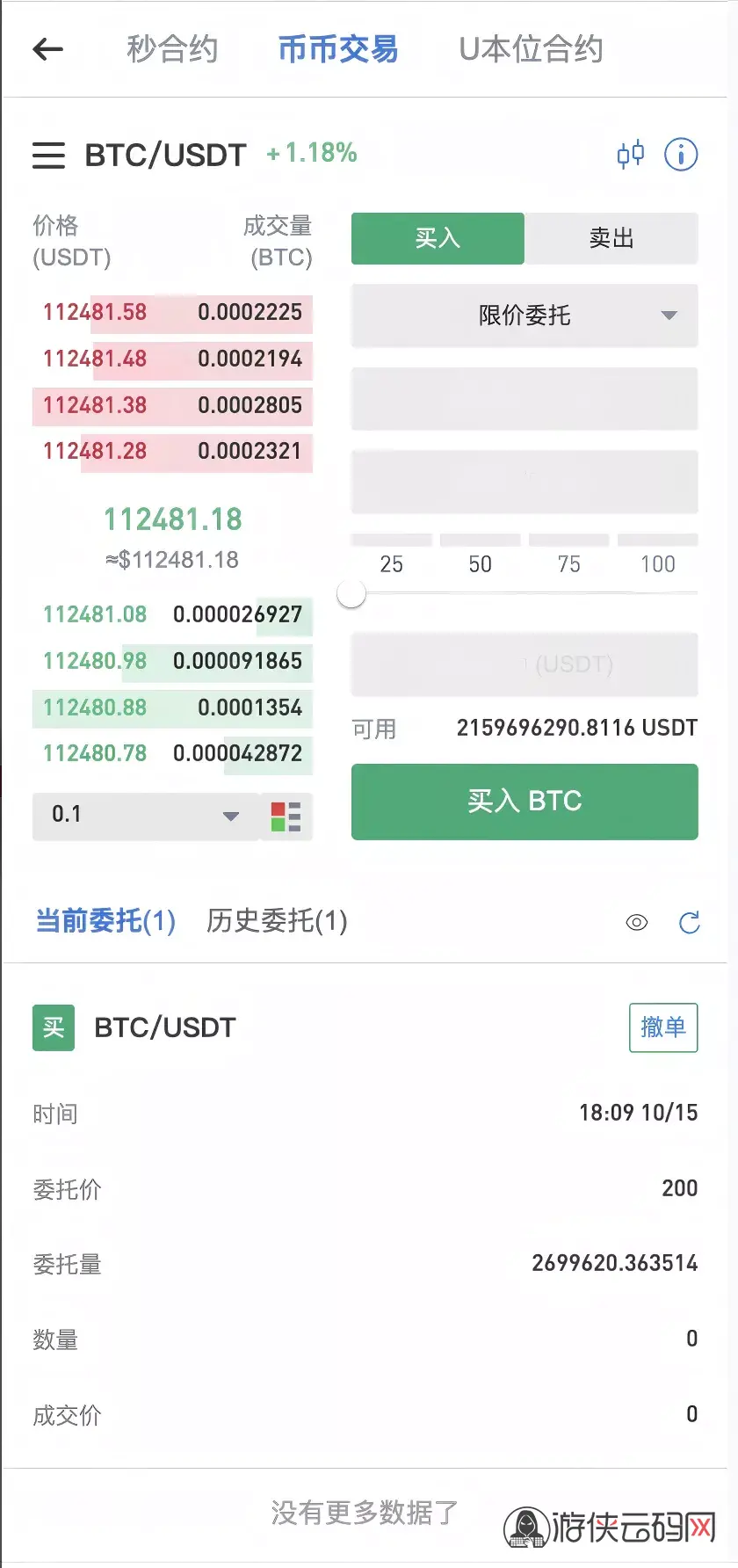Select the 卖出 sell side
This screenshot has width=738, height=1568.
click(611, 238)
